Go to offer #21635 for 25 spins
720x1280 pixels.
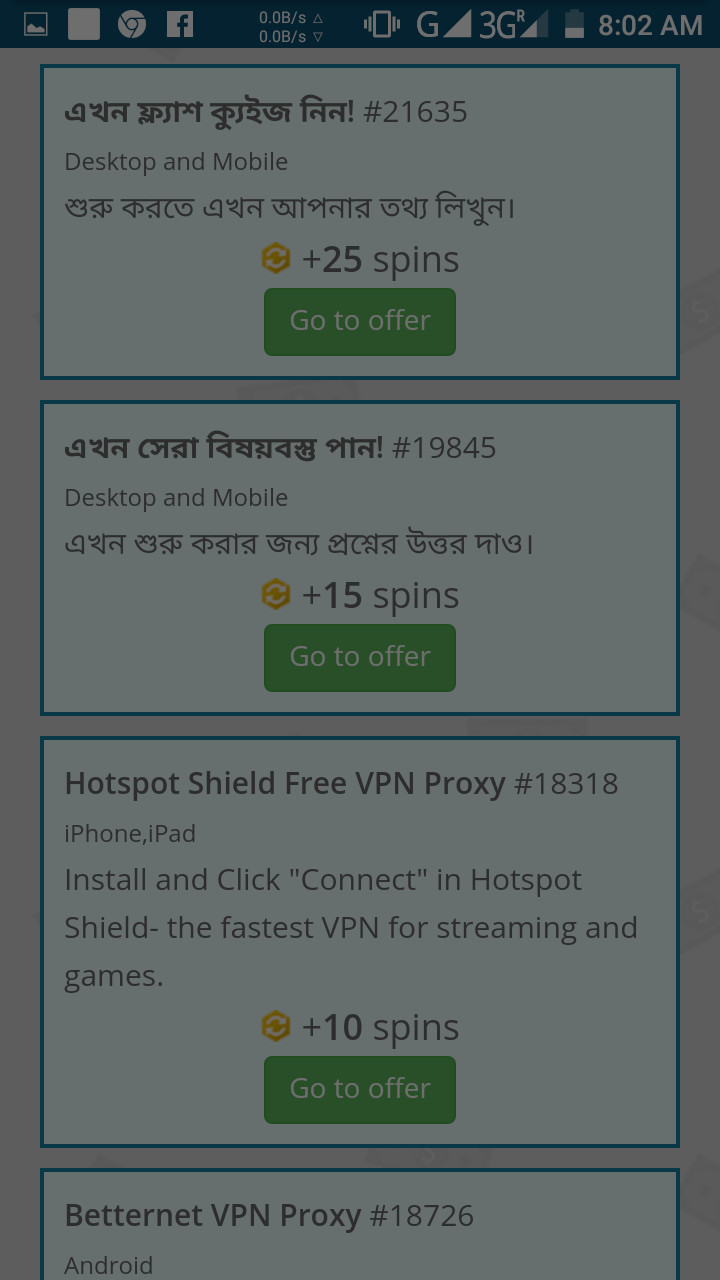click(359, 321)
